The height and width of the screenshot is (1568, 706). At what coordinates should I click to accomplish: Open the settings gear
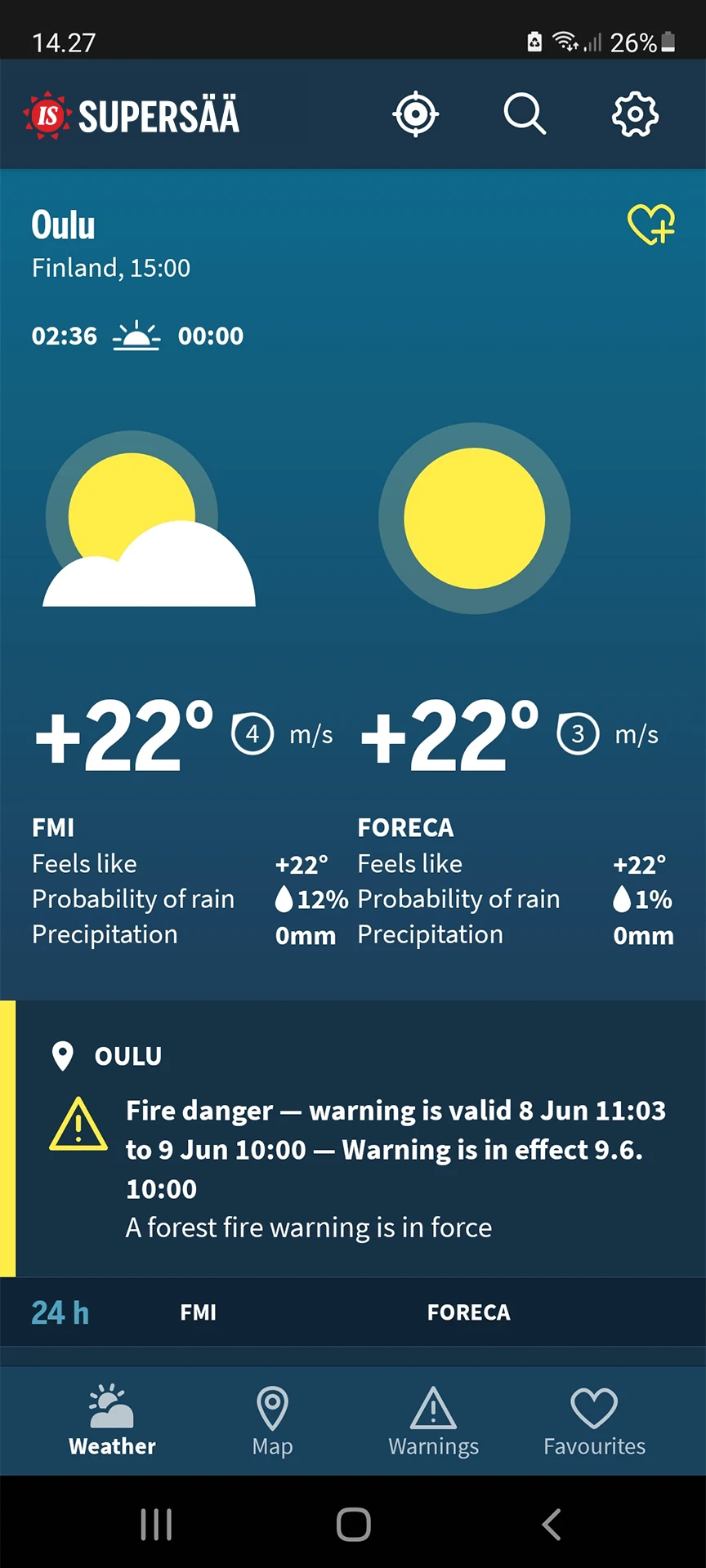(x=635, y=114)
